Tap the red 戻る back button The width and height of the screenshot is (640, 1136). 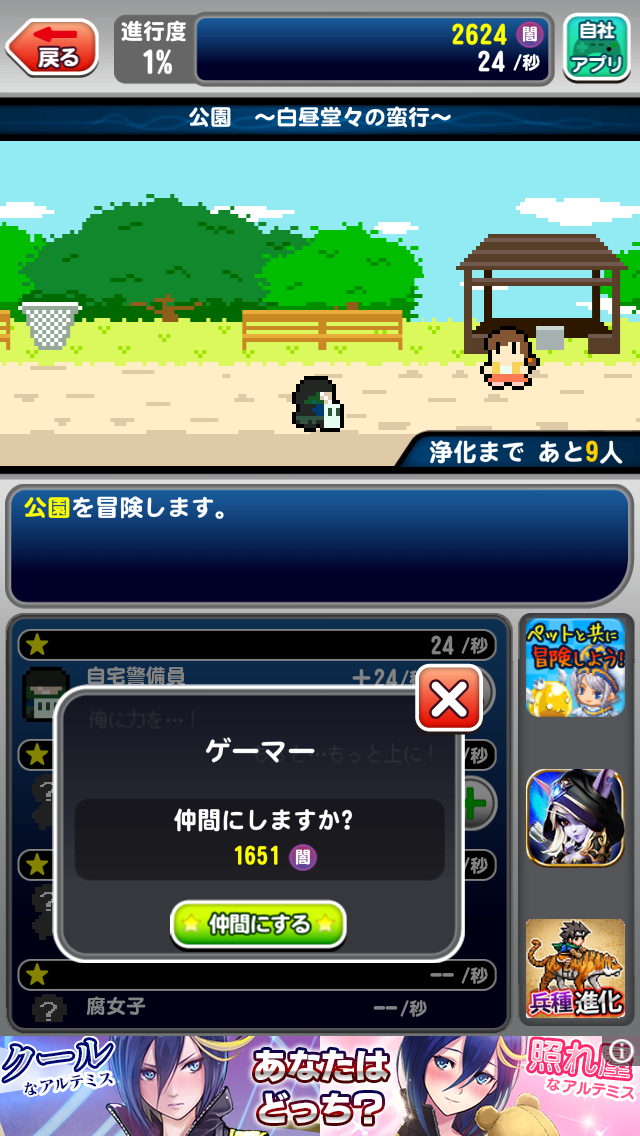click(x=53, y=47)
